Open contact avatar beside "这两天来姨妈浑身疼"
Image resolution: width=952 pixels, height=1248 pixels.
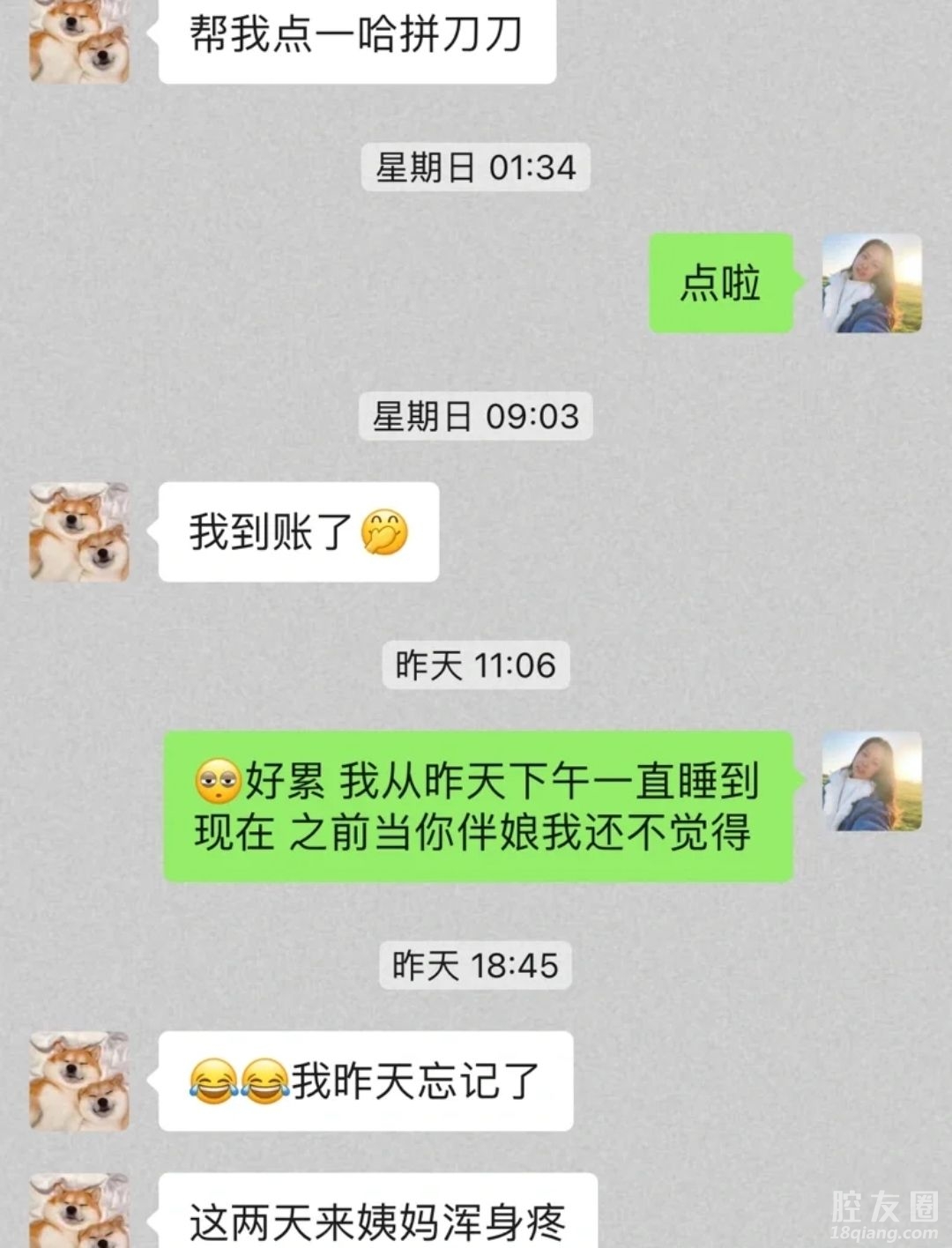(79, 1212)
